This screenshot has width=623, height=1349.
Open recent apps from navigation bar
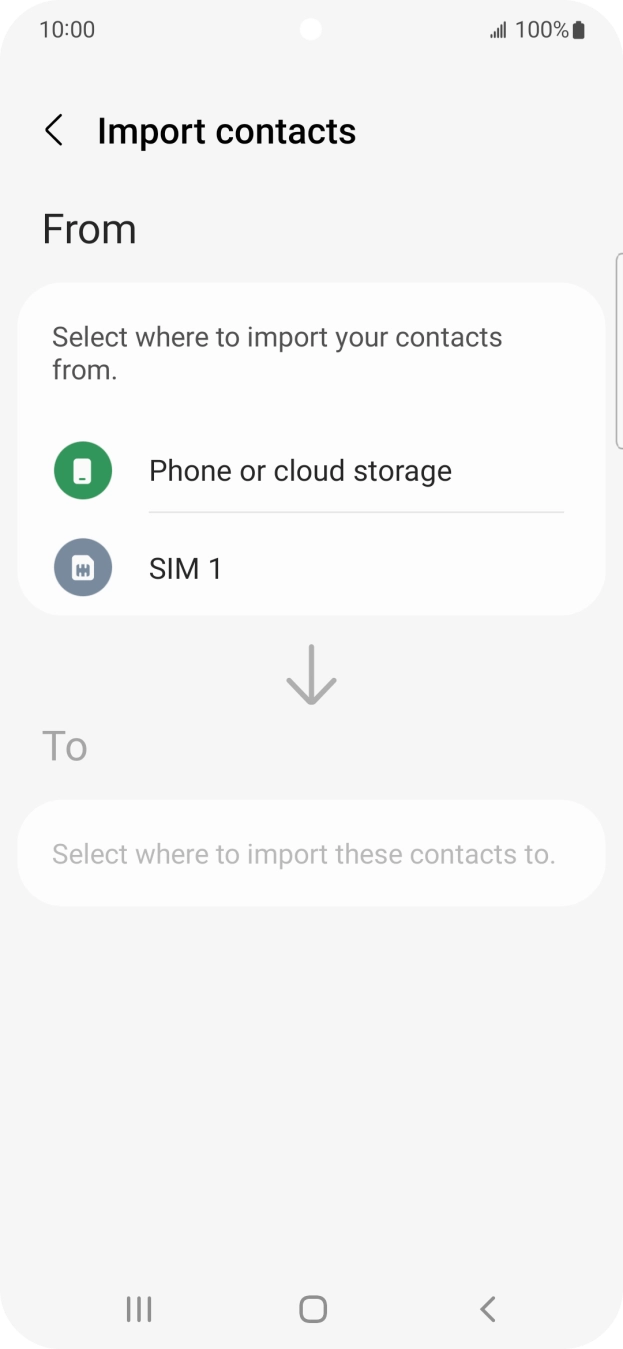(139, 1309)
